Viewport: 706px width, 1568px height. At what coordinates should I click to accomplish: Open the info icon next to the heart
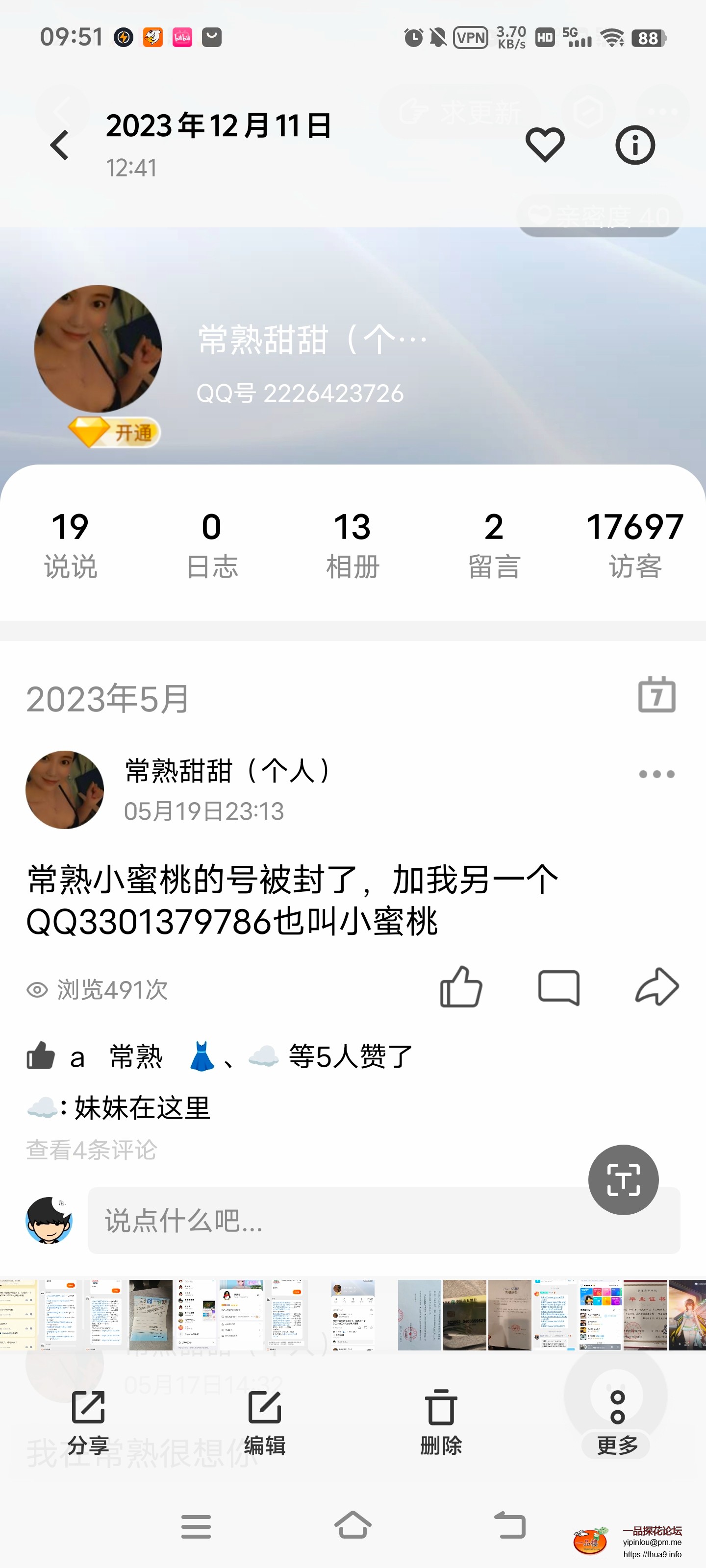pos(635,144)
